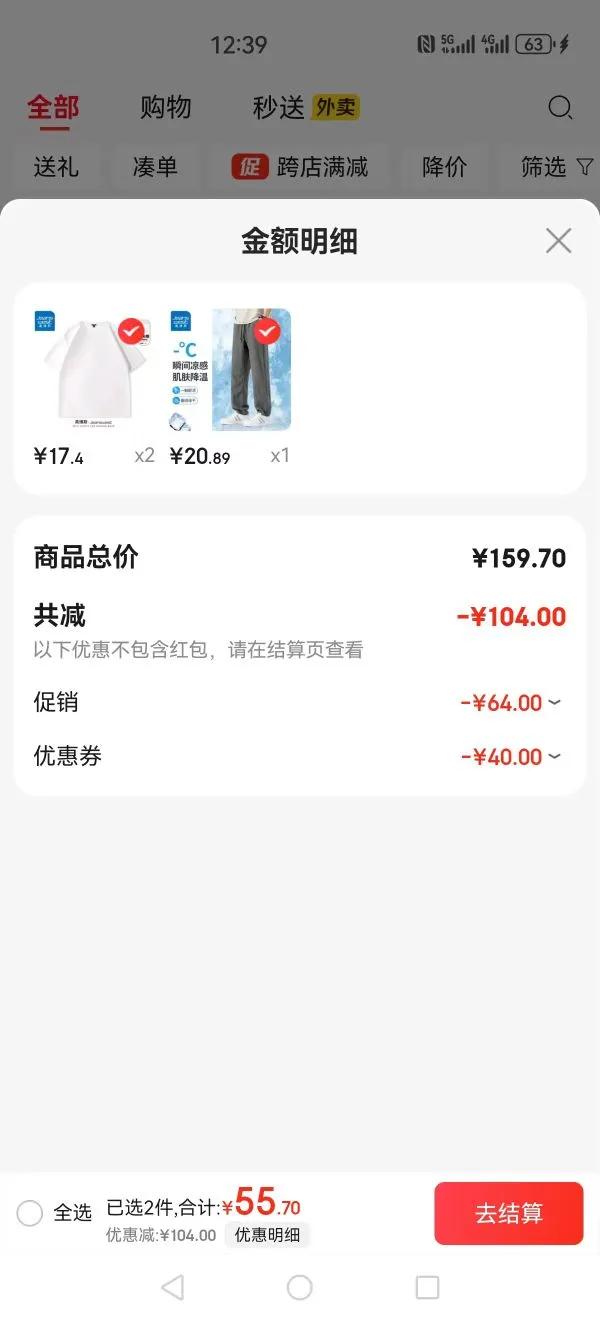Switch to the 购物 tab
Viewport: 600px width, 1320px height.
(x=165, y=108)
